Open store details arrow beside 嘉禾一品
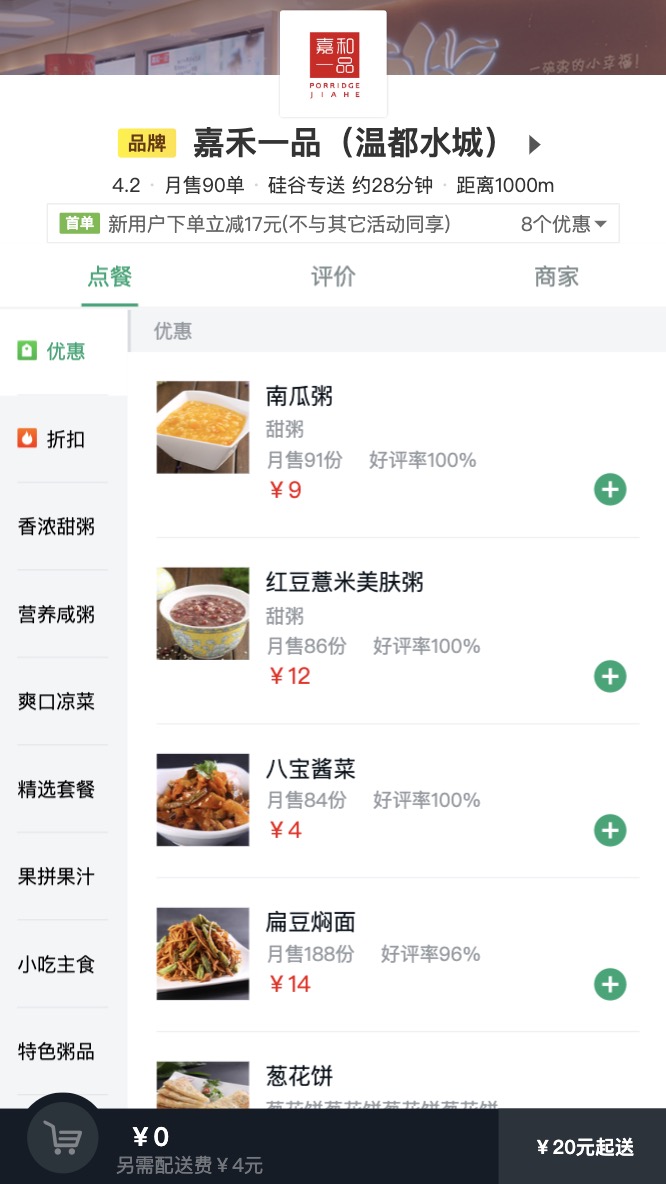Viewport: 666px width, 1184px height. [x=535, y=145]
